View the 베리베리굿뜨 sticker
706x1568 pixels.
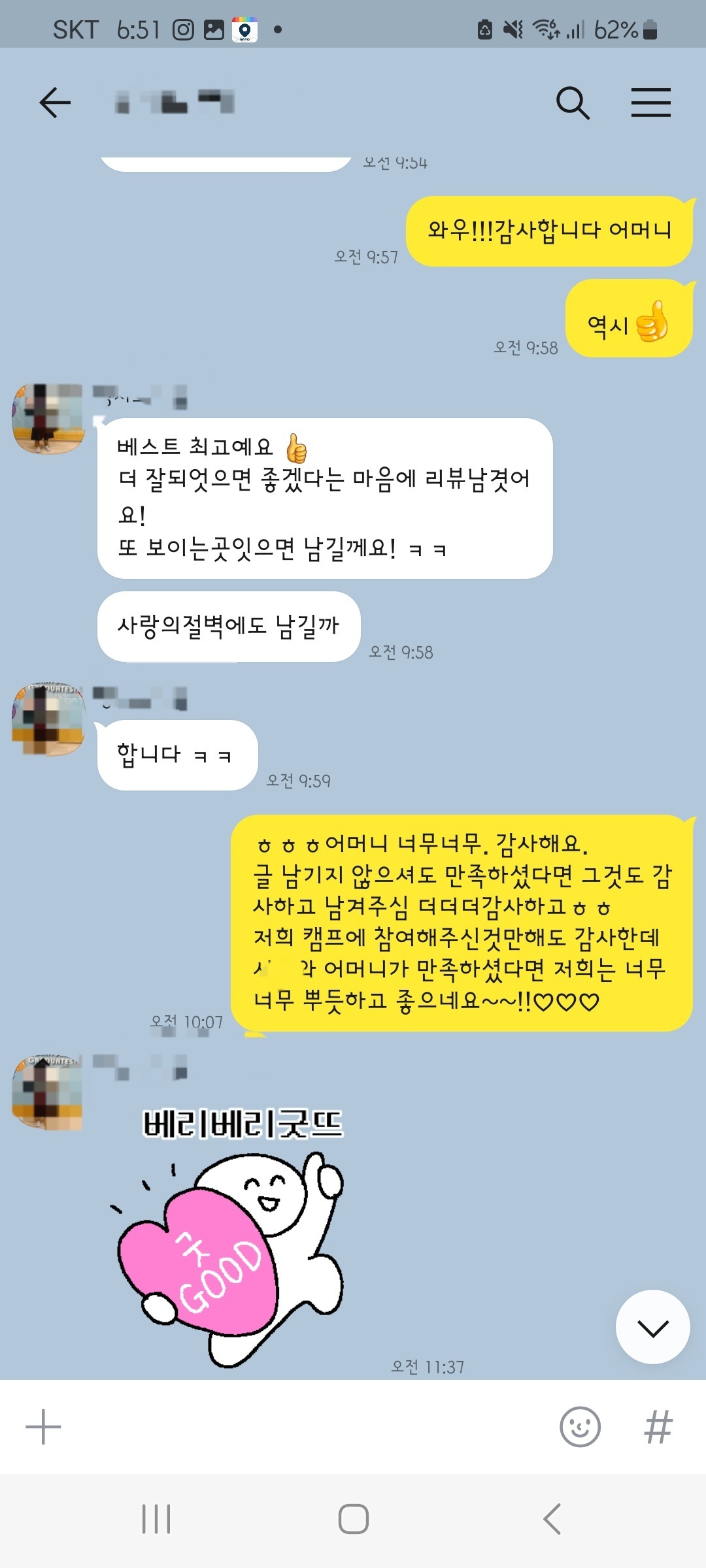click(235, 1235)
